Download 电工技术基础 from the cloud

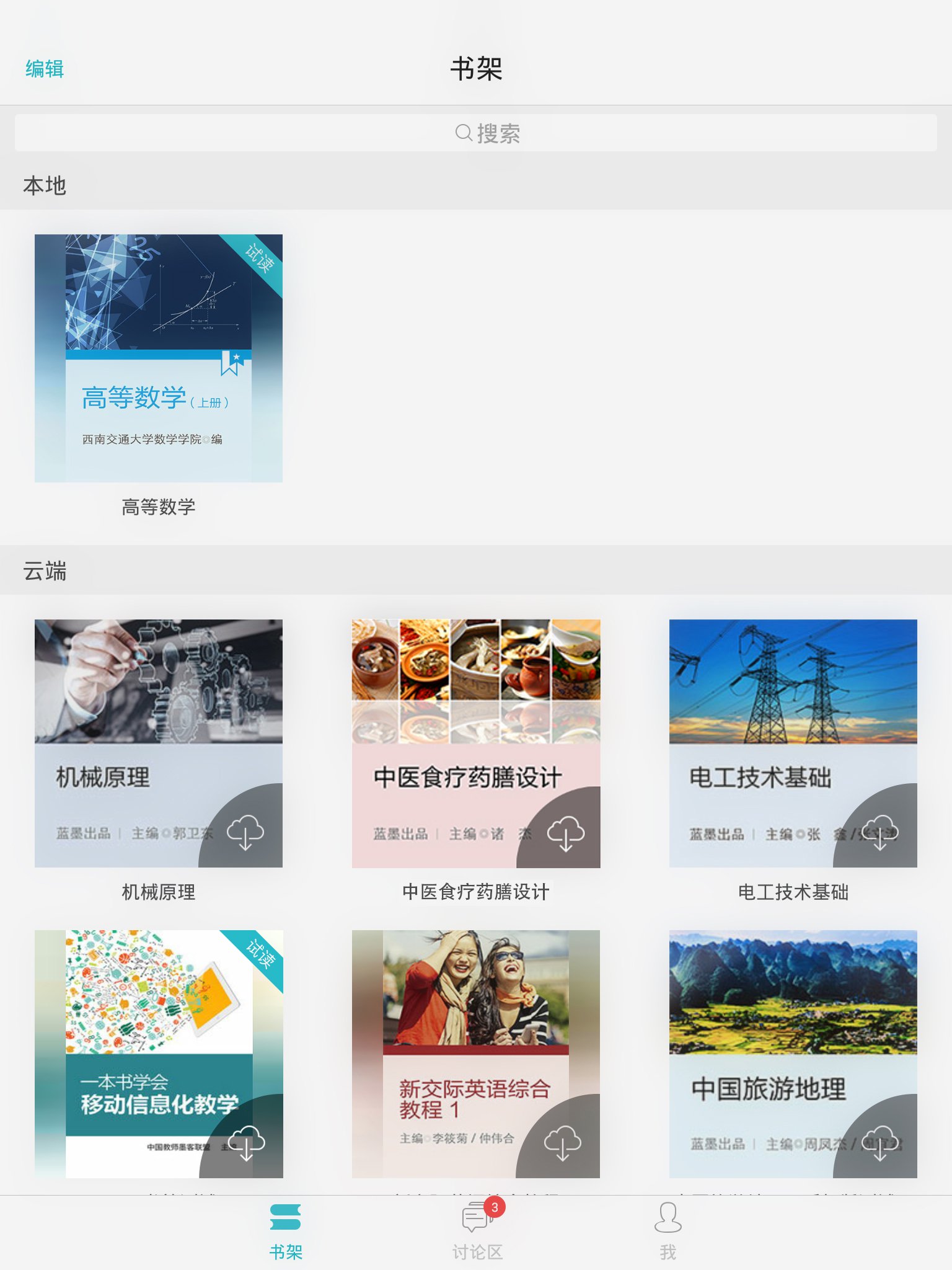880,832
